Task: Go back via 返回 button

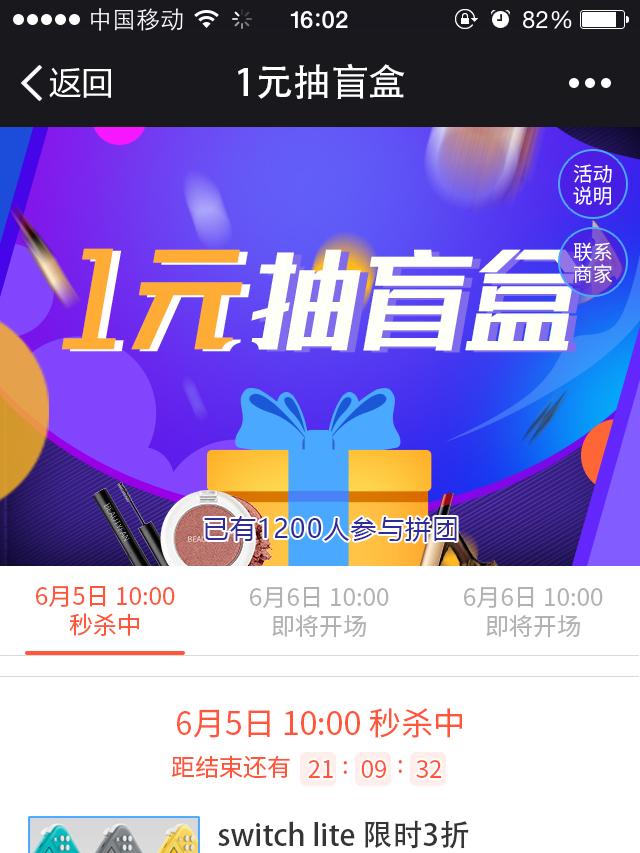Action: (x=66, y=83)
